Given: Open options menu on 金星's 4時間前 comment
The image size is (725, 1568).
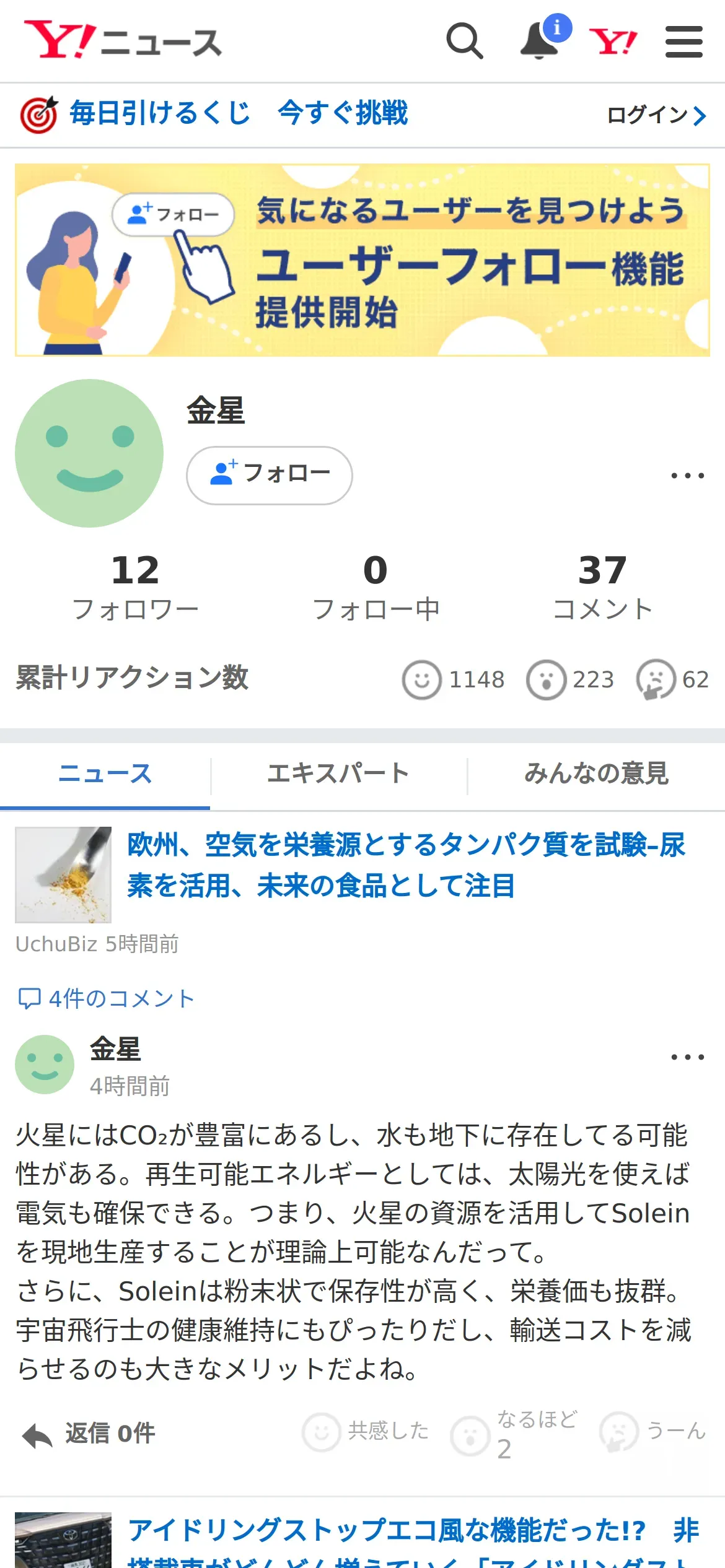Looking at the screenshot, I should pos(687,1057).
